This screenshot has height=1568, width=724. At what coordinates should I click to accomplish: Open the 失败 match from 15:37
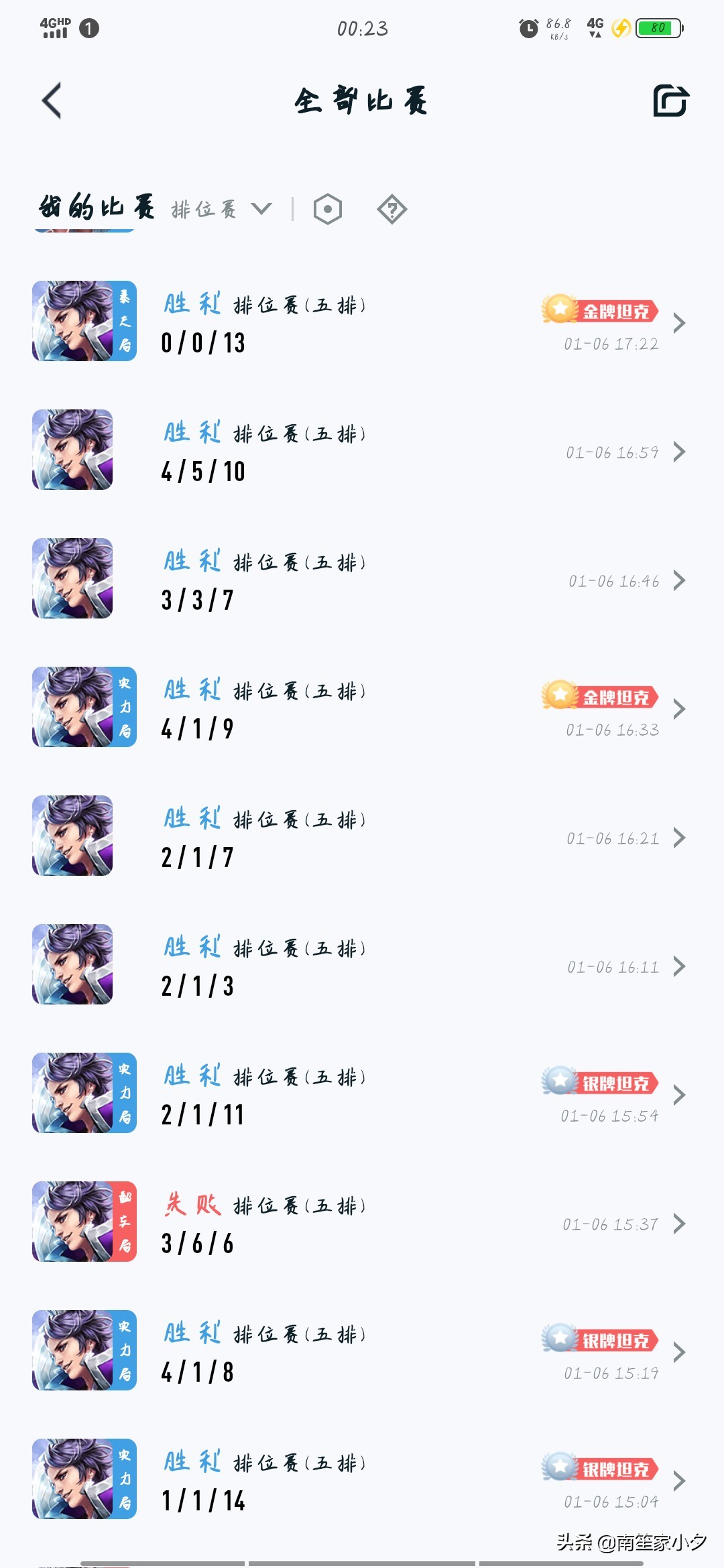point(362,1223)
